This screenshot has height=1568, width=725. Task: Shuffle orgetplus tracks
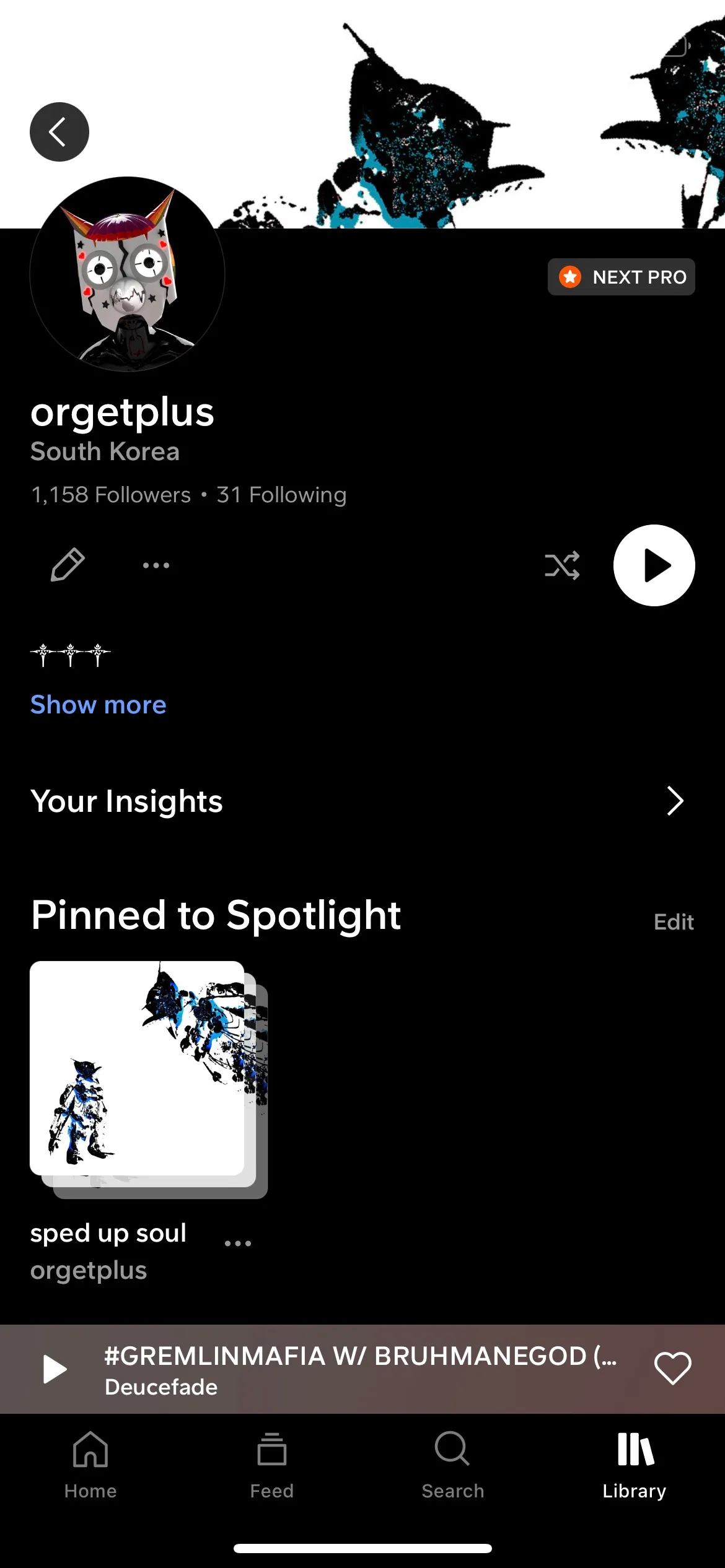point(562,565)
